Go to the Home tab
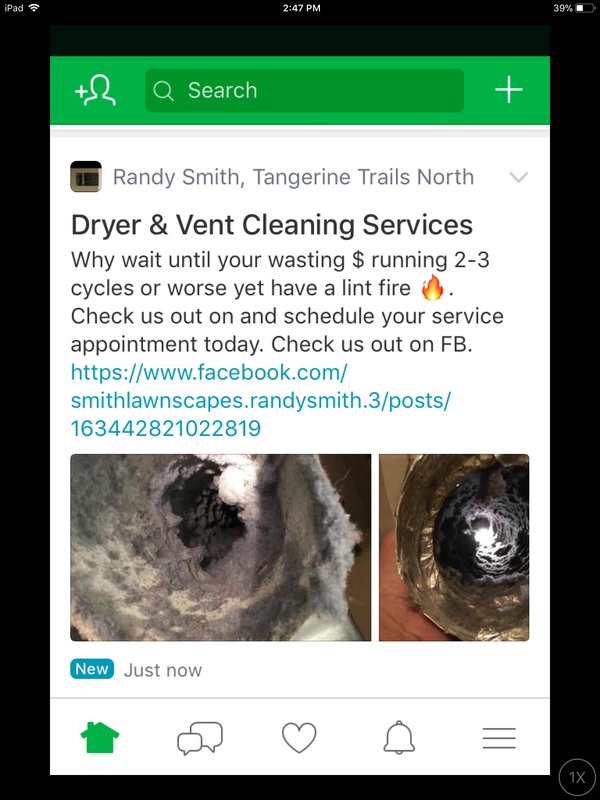 coord(100,738)
